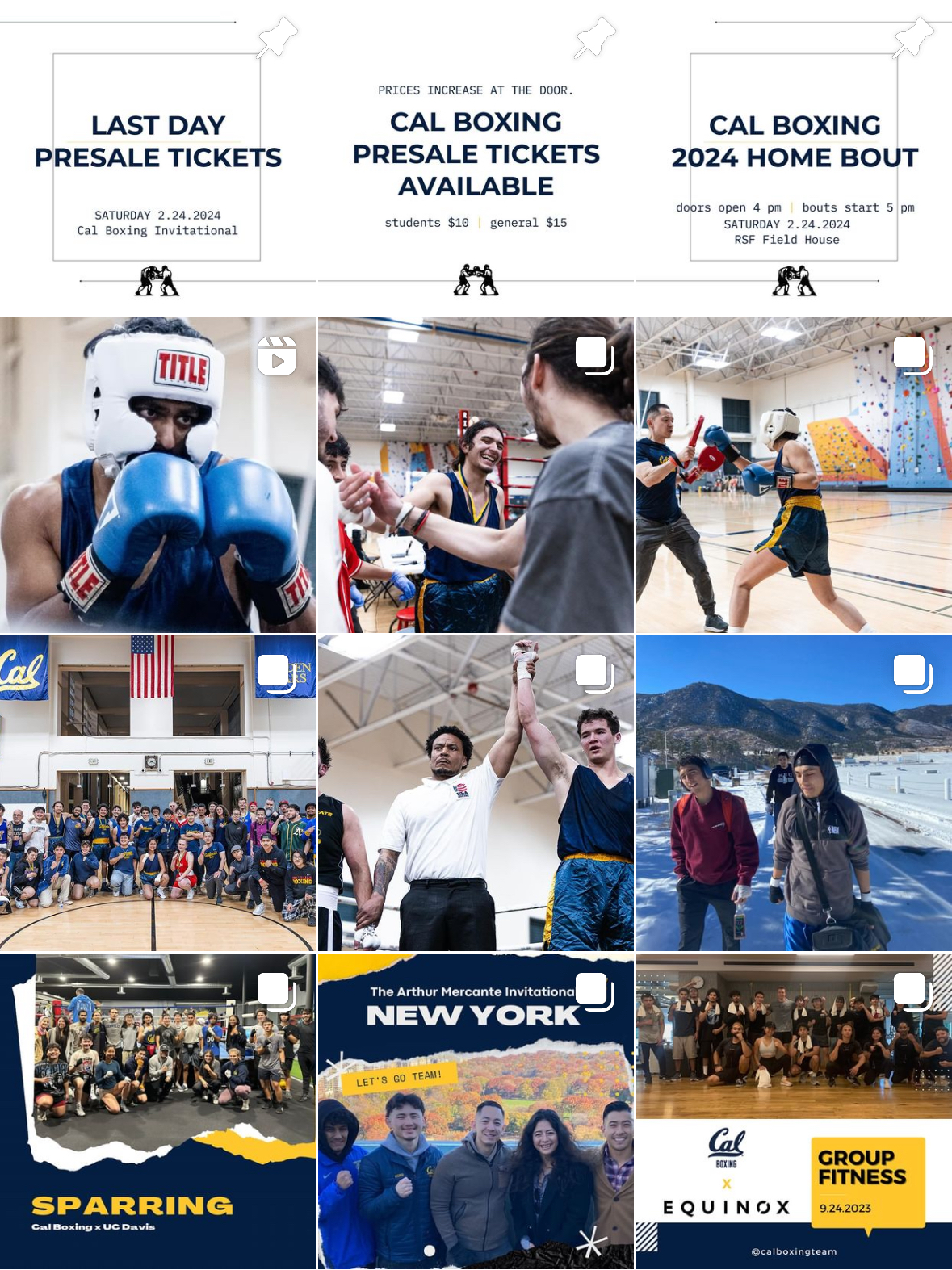Open the Cal Boxing Presale Tickets Available post
This screenshot has width=952, height=1270.
pos(476,157)
